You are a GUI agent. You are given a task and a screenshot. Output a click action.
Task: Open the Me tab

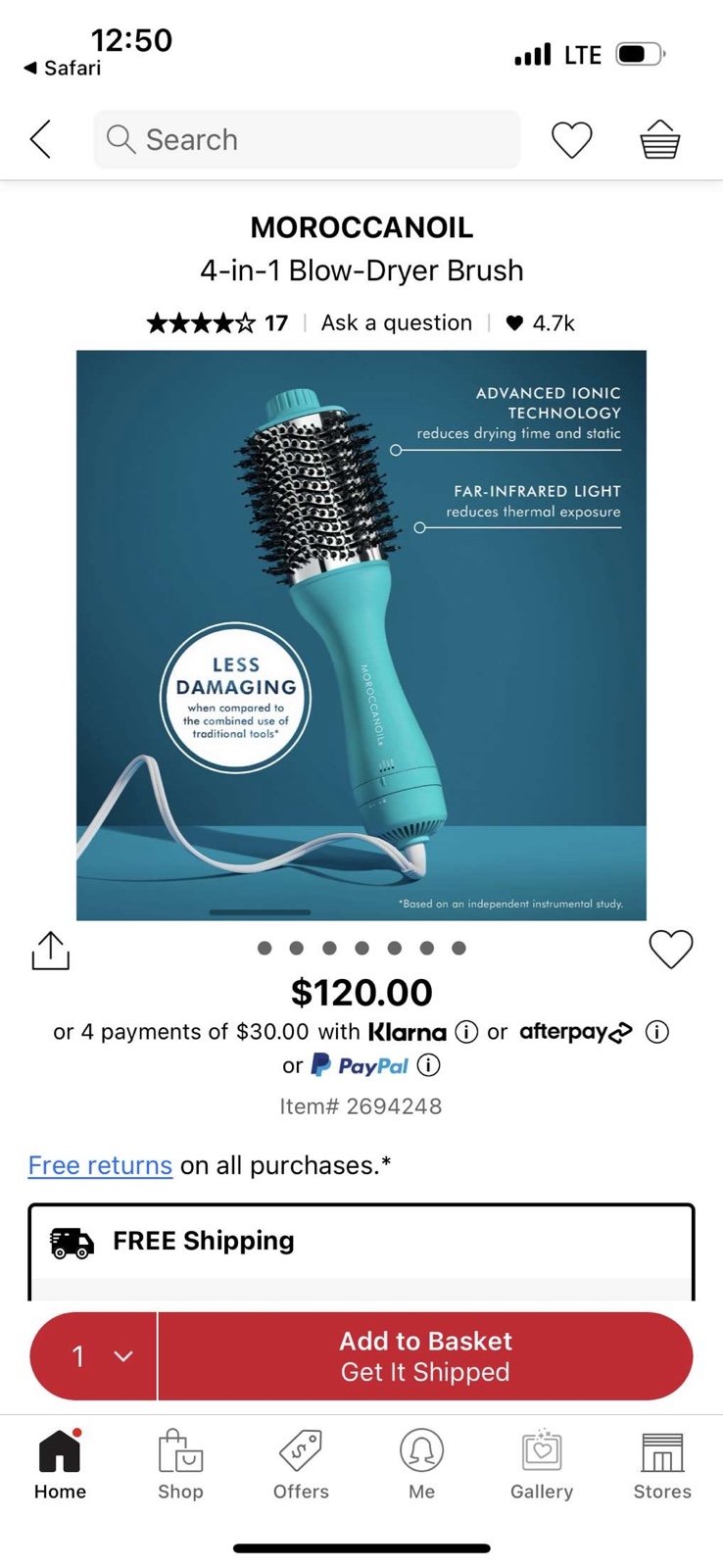(x=421, y=1465)
